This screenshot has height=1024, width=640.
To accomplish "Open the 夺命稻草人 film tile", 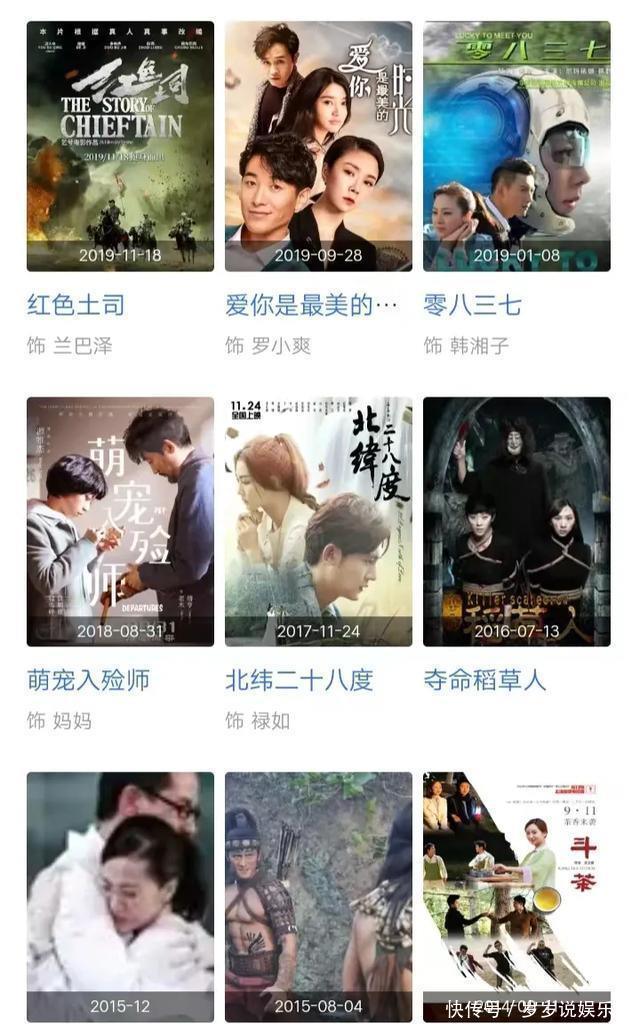I will coord(516,521).
